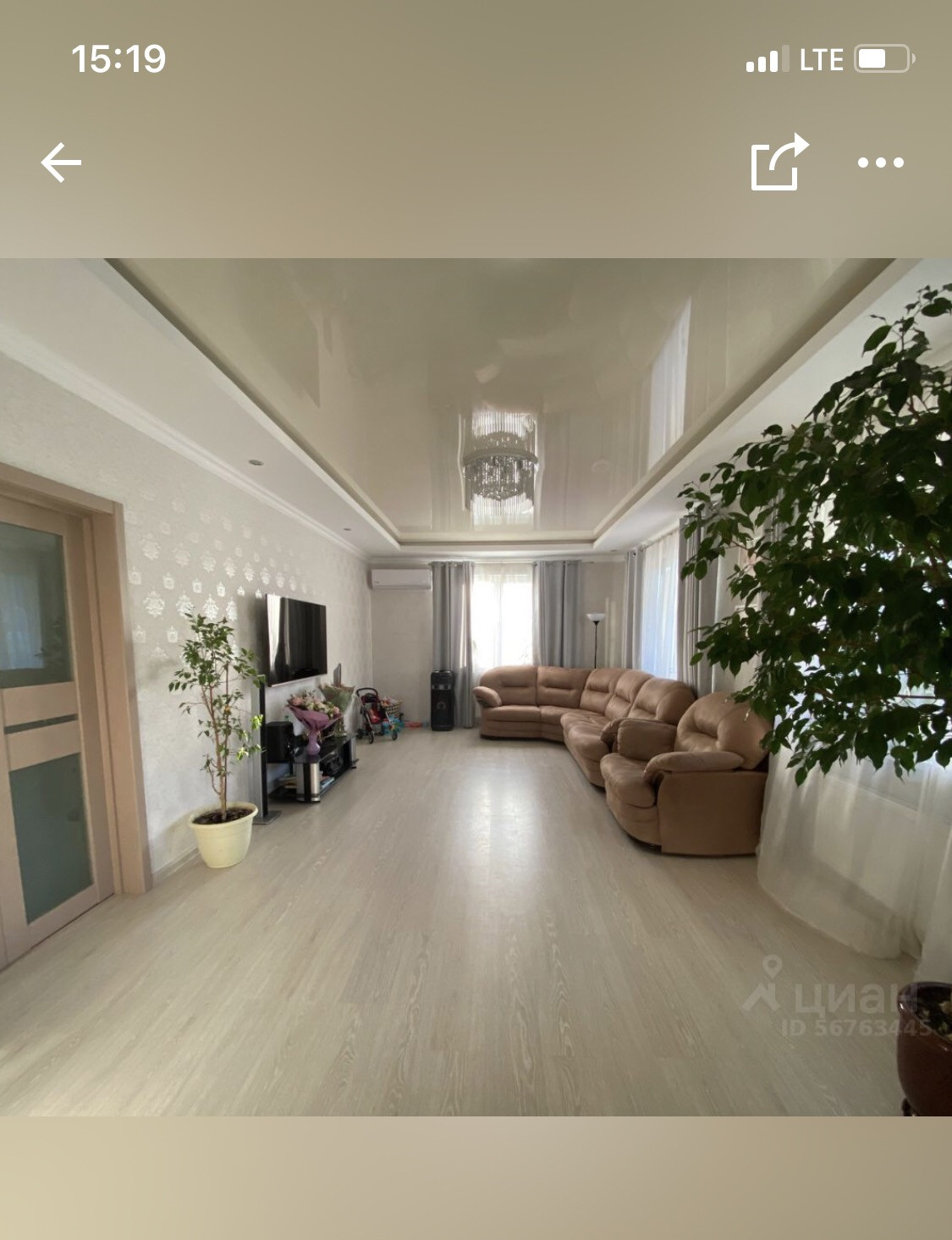Open the three-dot overflow menu
This screenshot has width=952, height=1240.
point(881,163)
